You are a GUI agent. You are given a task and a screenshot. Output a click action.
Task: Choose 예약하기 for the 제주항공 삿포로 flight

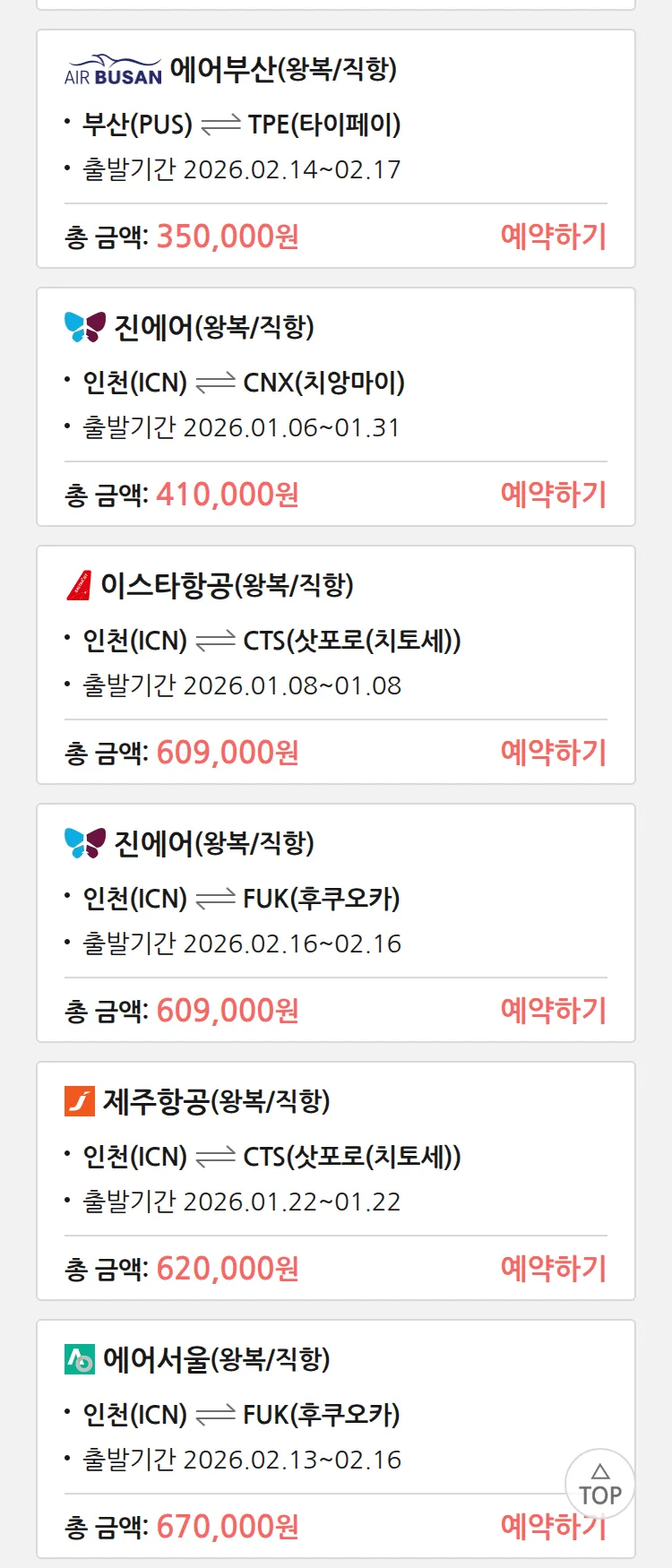pos(553,1269)
